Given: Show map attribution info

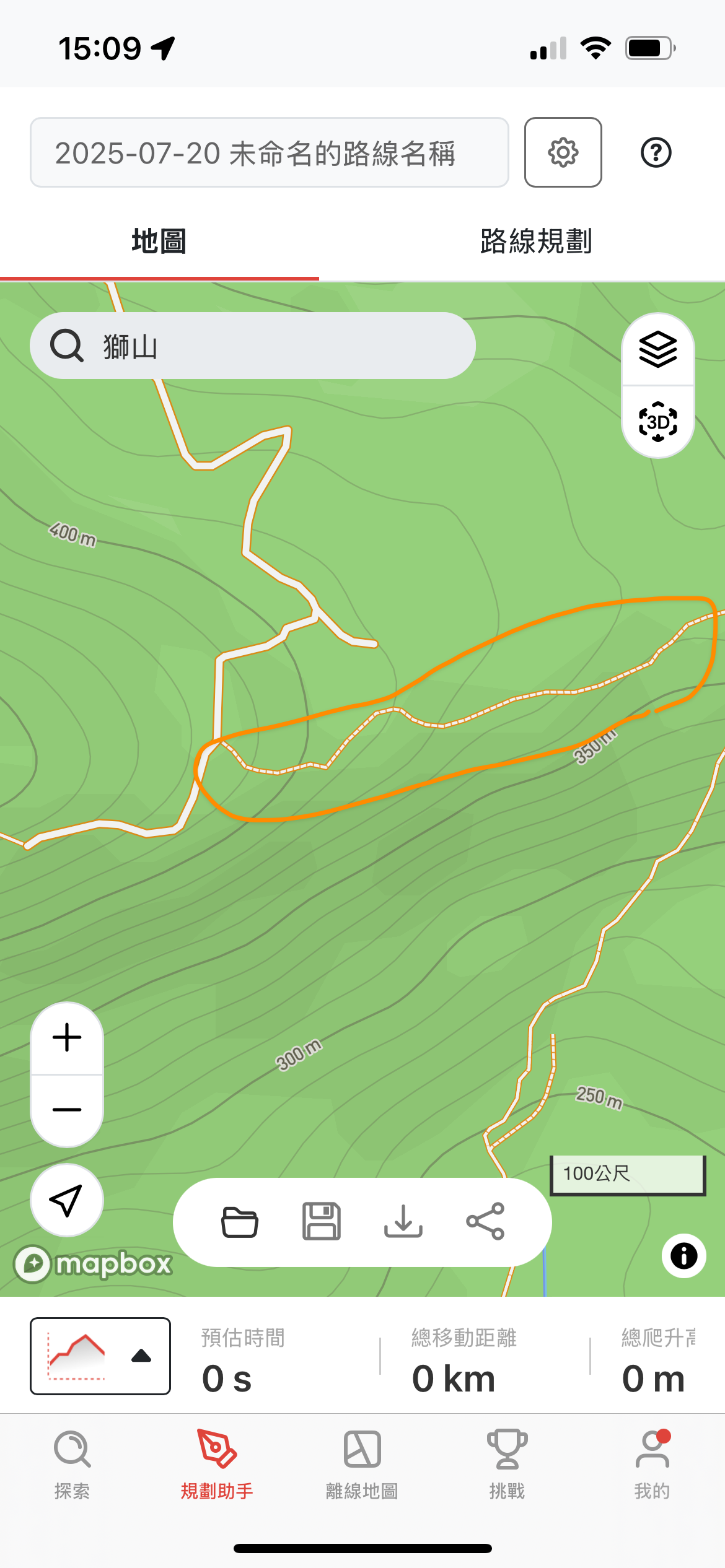Looking at the screenshot, I should (683, 1256).
